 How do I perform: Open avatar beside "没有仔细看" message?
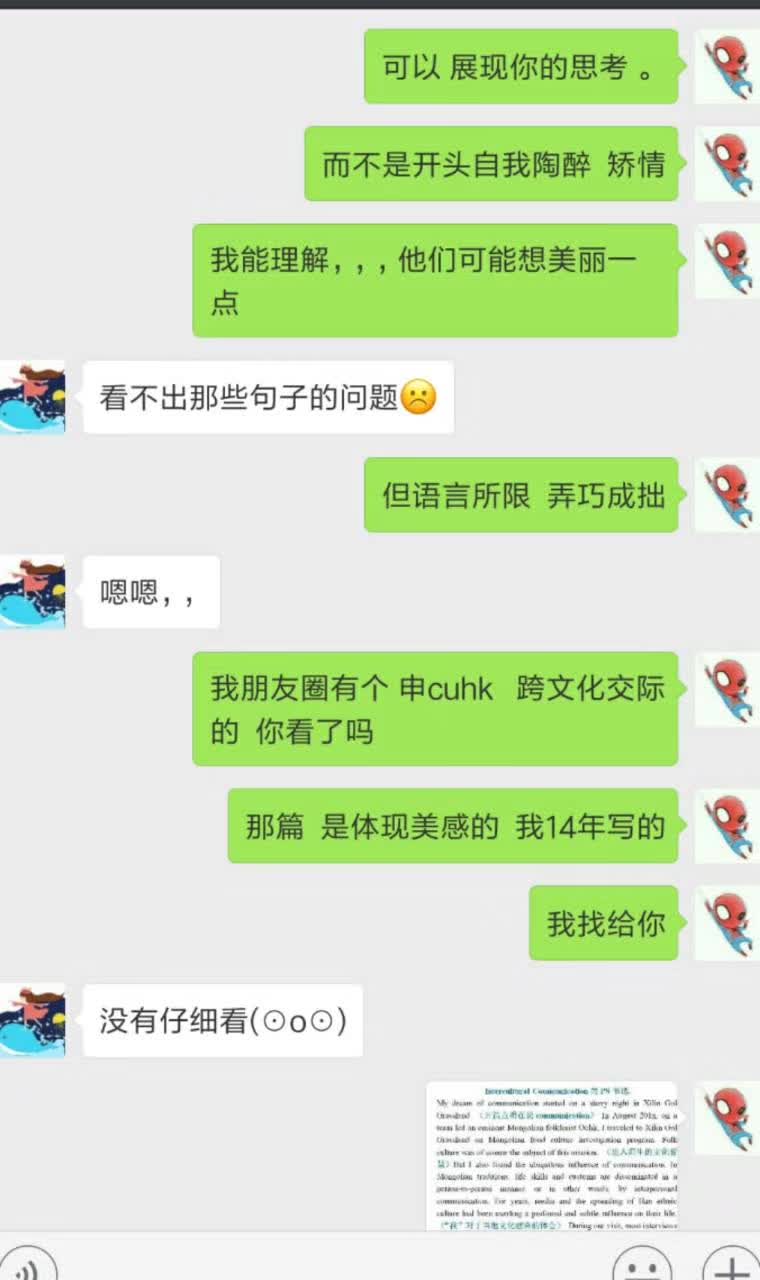(x=32, y=1020)
